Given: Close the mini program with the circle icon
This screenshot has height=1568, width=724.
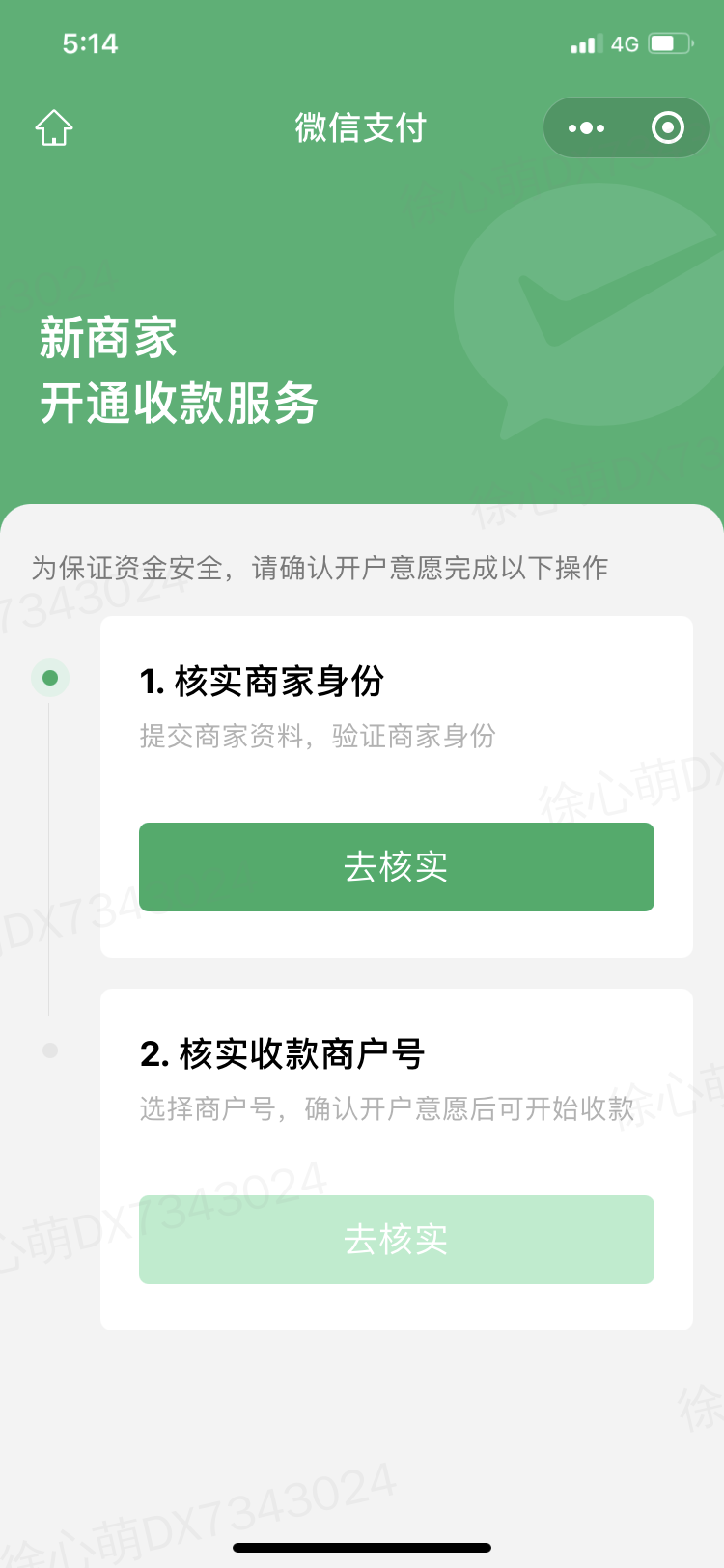Looking at the screenshot, I should (x=668, y=127).
